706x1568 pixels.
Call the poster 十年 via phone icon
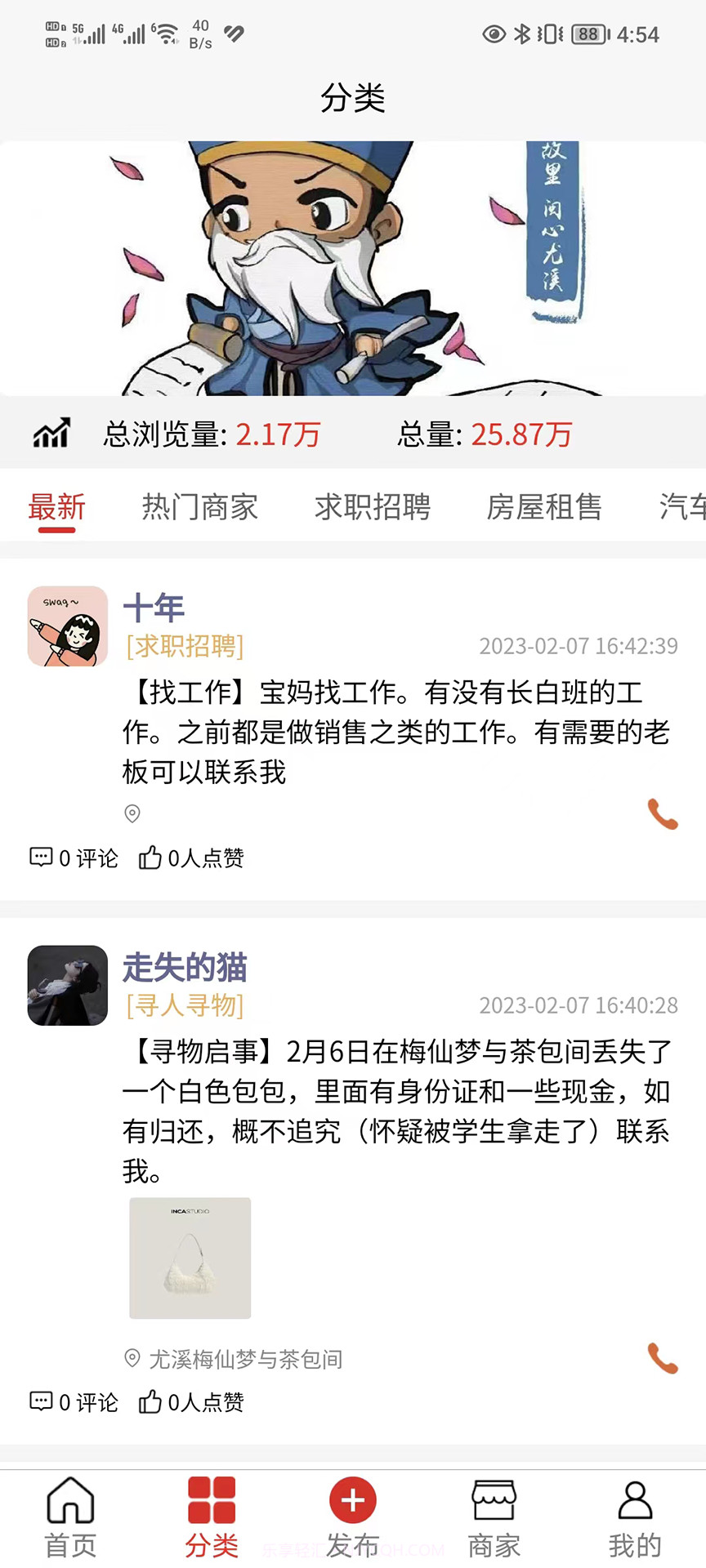(663, 814)
